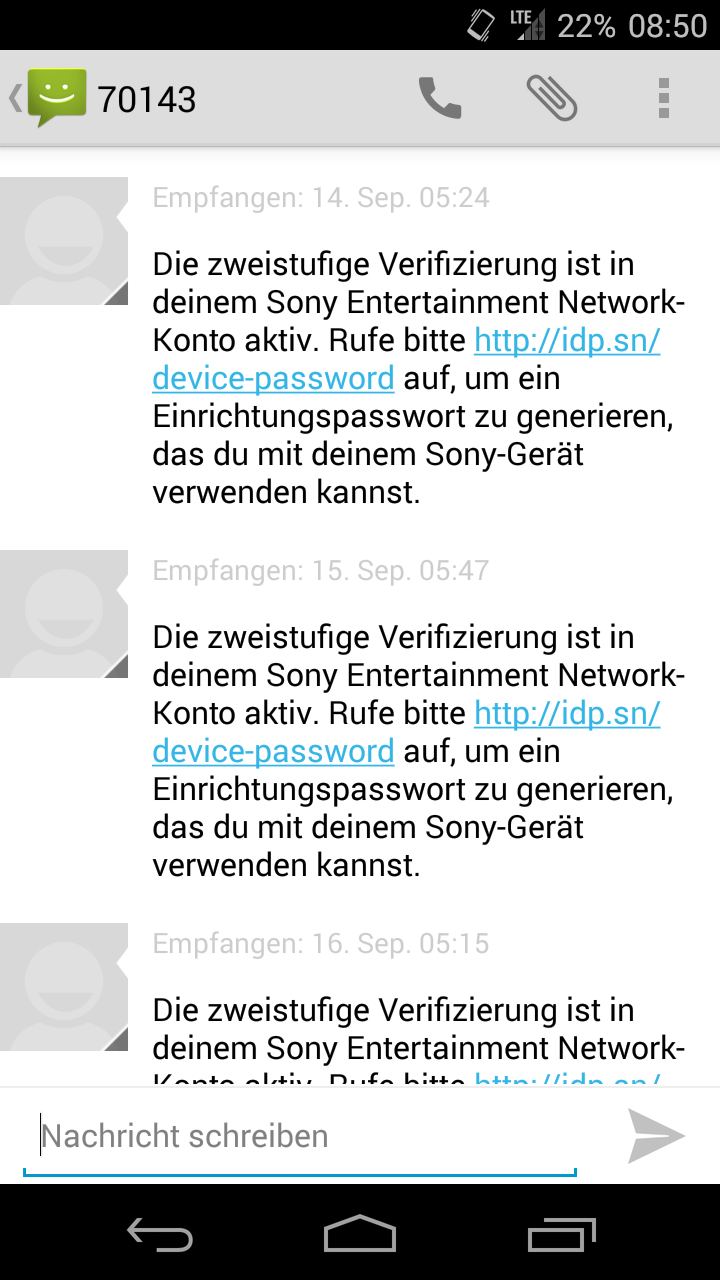The image size is (720, 1280).
Task: Focus the Nachricht schreiben text field
Action: coord(300,1137)
